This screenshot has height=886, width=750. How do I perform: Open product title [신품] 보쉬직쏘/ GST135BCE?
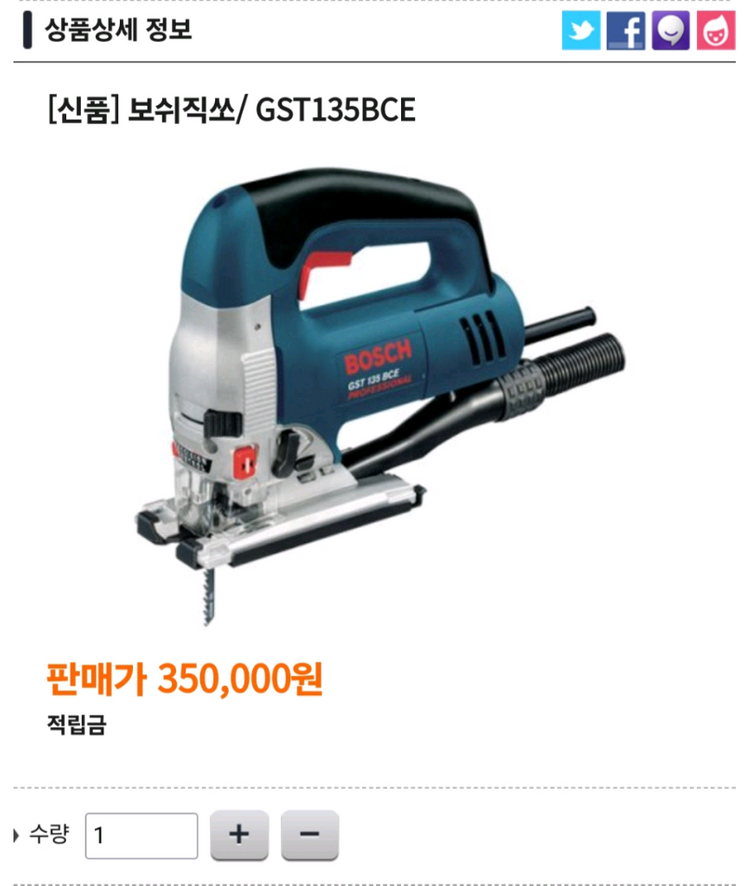coord(232,109)
